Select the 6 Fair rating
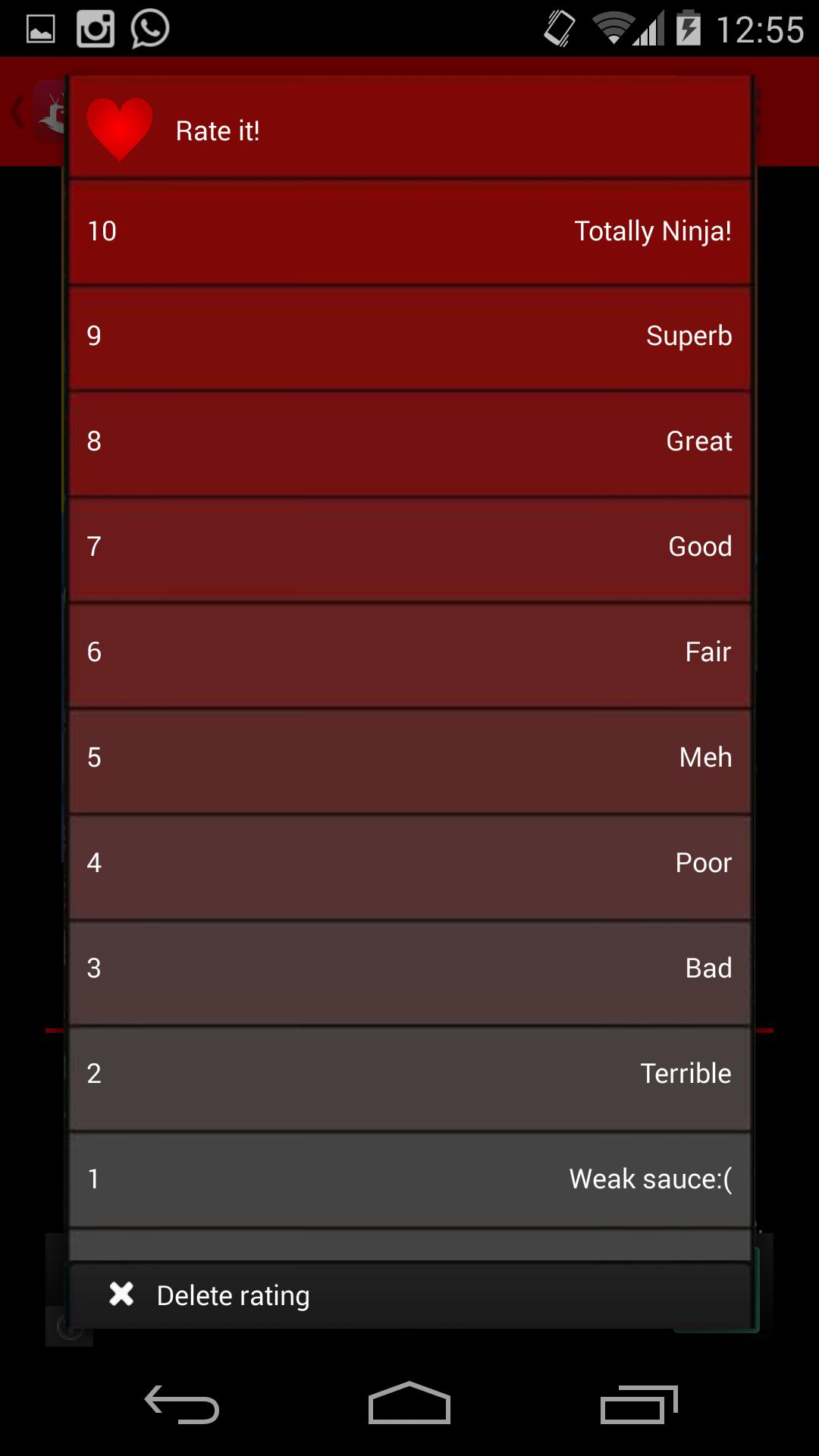Screen dimensions: 819x1456 409,652
